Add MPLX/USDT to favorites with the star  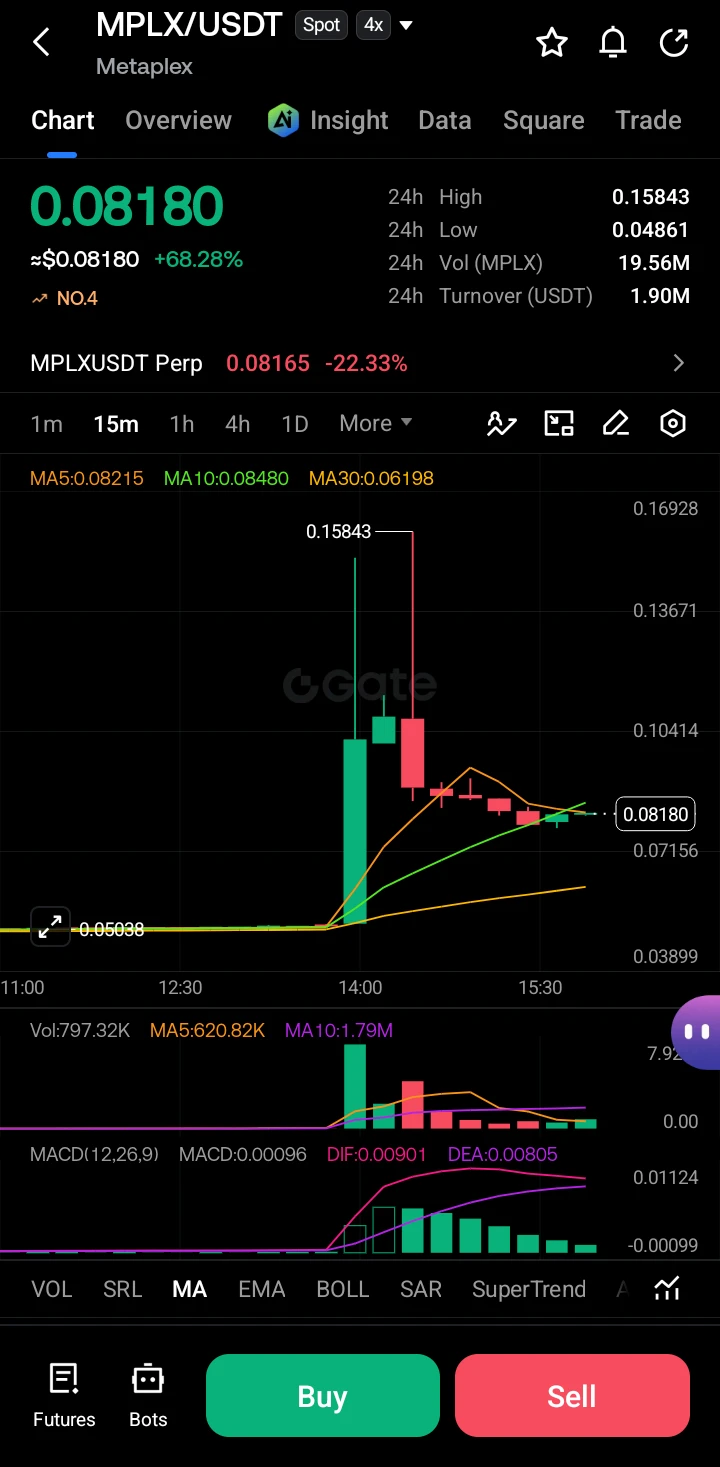[x=552, y=42]
